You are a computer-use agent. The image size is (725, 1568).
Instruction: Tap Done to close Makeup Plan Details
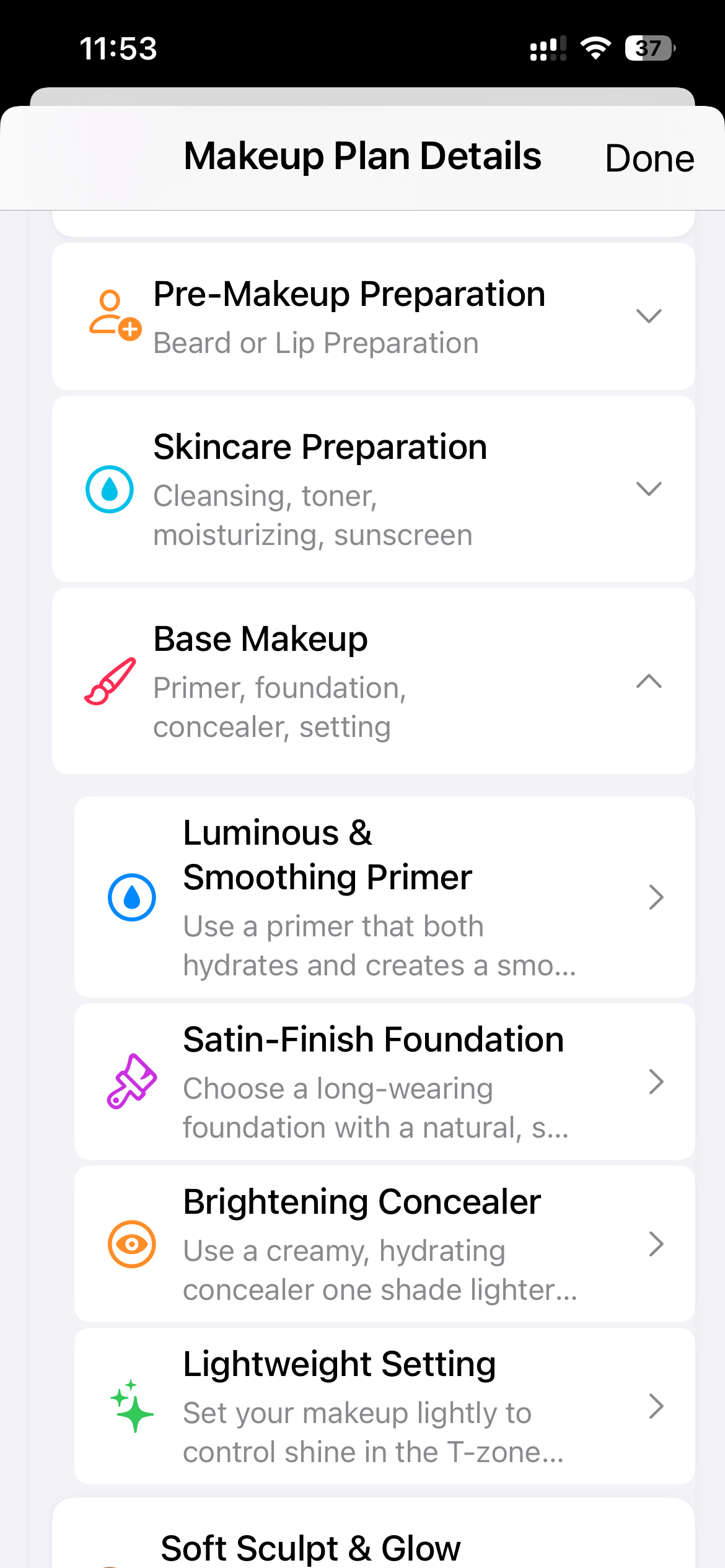point(649,158)
